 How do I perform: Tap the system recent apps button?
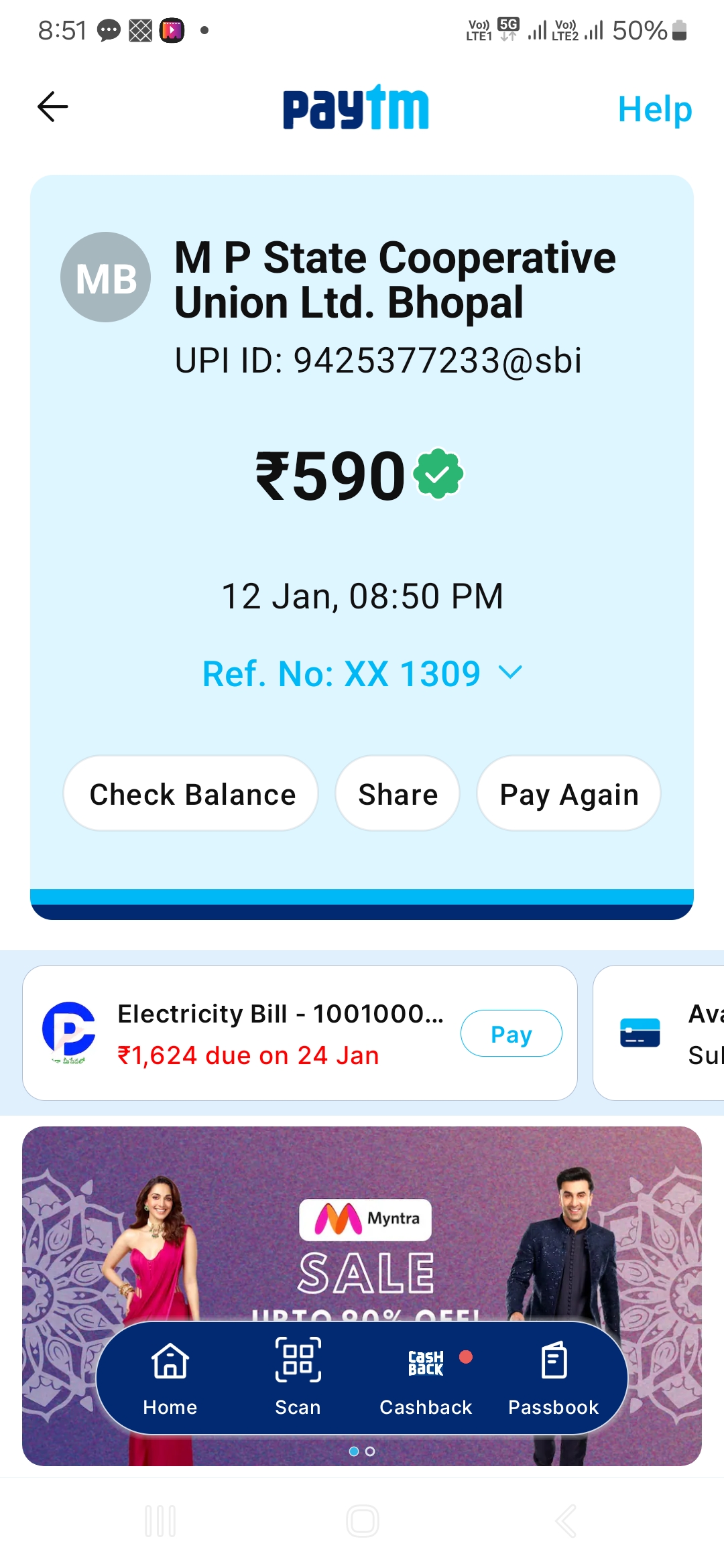[x=160, y=1521]
